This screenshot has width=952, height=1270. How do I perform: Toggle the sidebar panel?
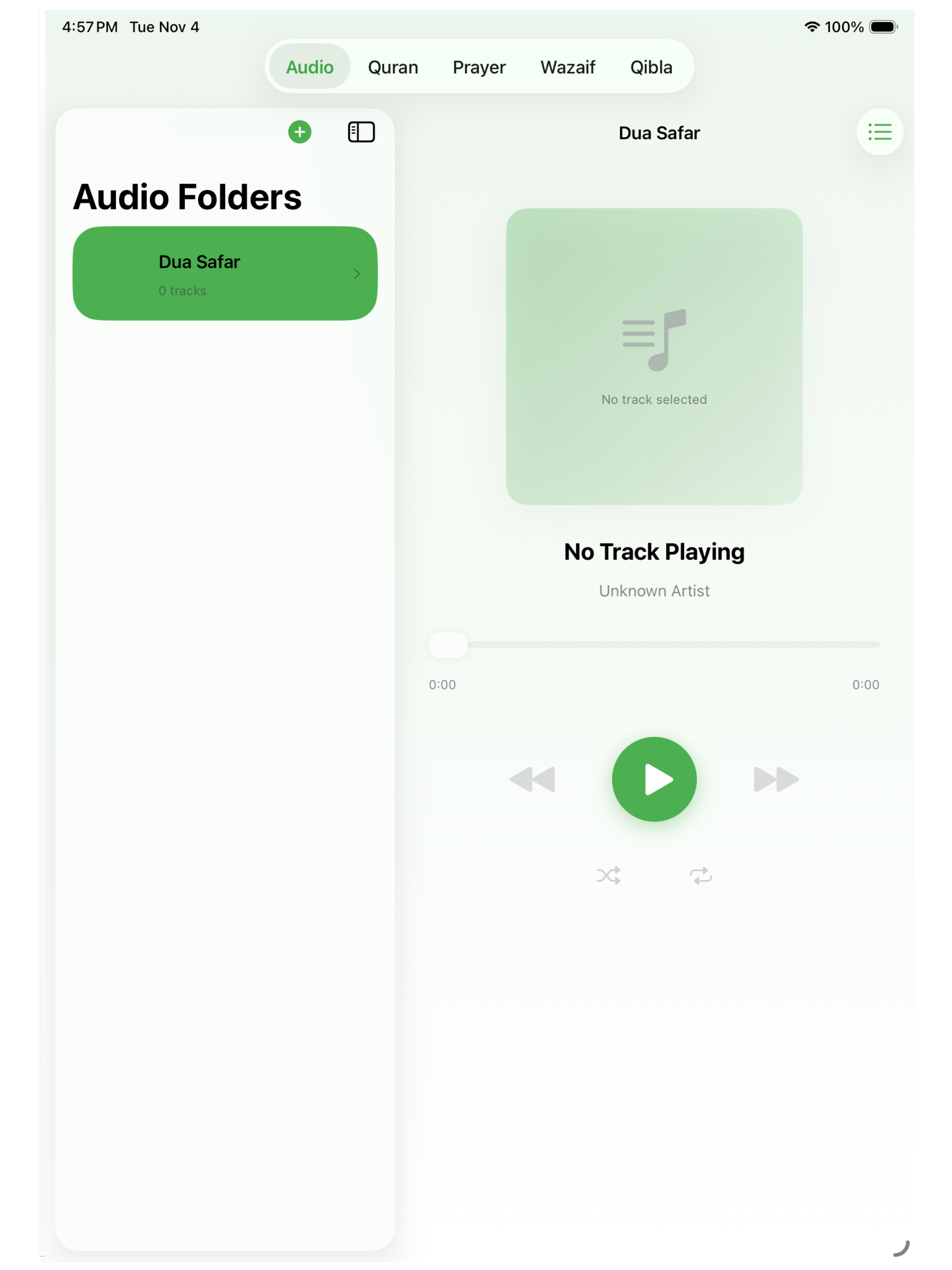tap(361, 132)
